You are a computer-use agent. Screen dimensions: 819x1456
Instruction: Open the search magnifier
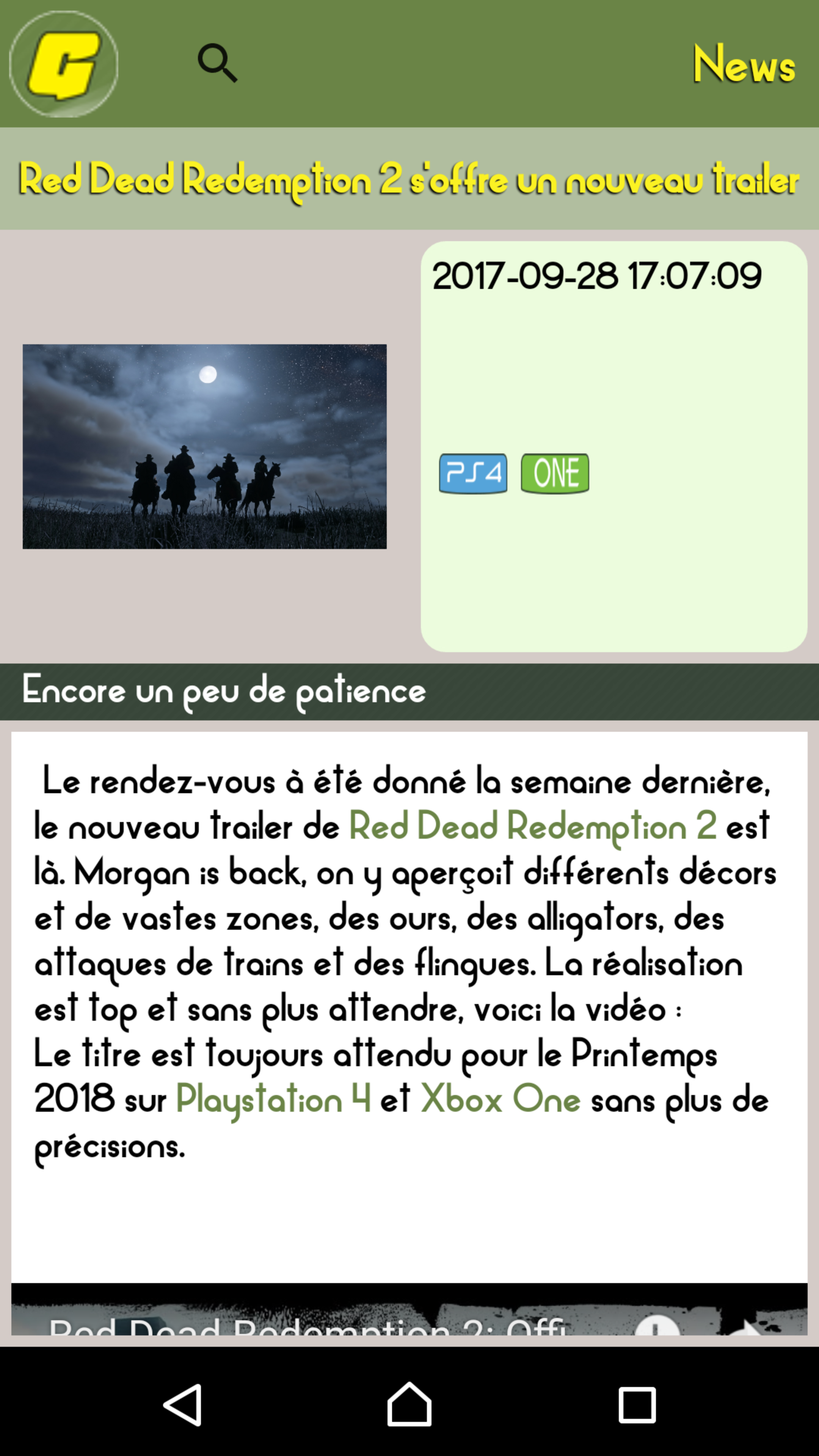217,63
